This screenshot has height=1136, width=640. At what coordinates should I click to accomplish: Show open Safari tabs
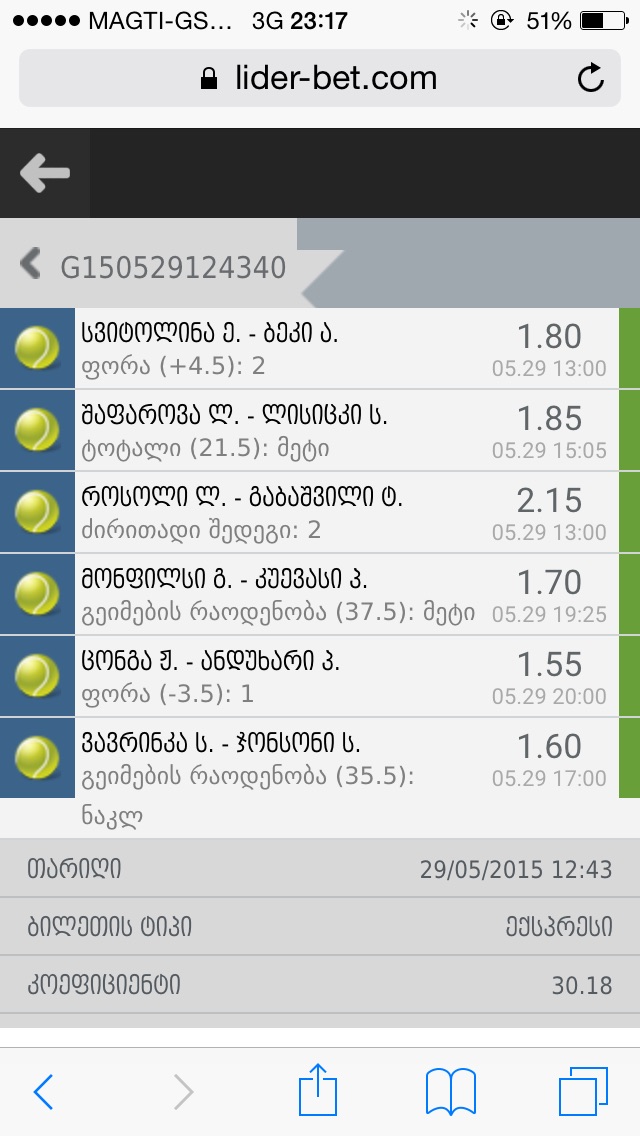point(583,1091)
